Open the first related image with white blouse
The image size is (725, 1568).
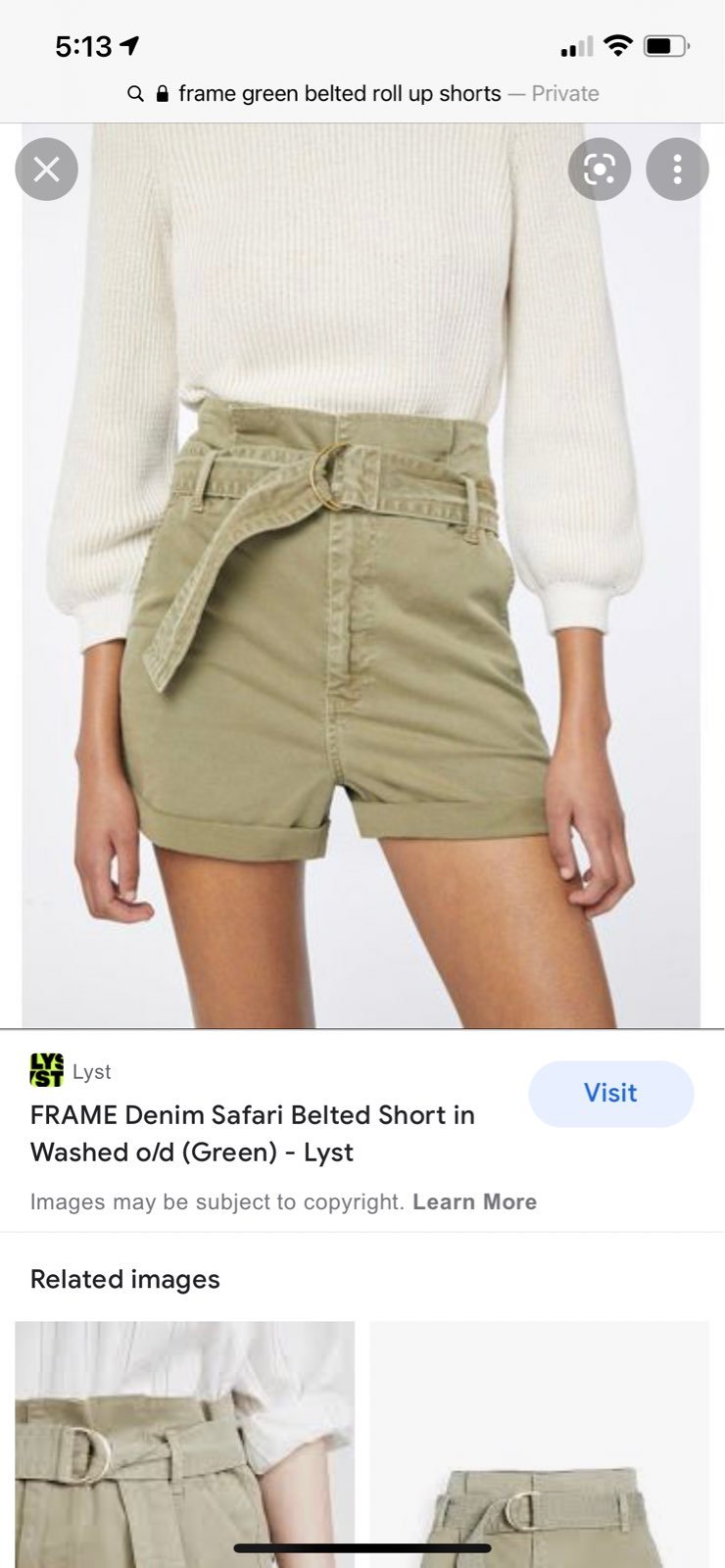[x=184, y=1445]
